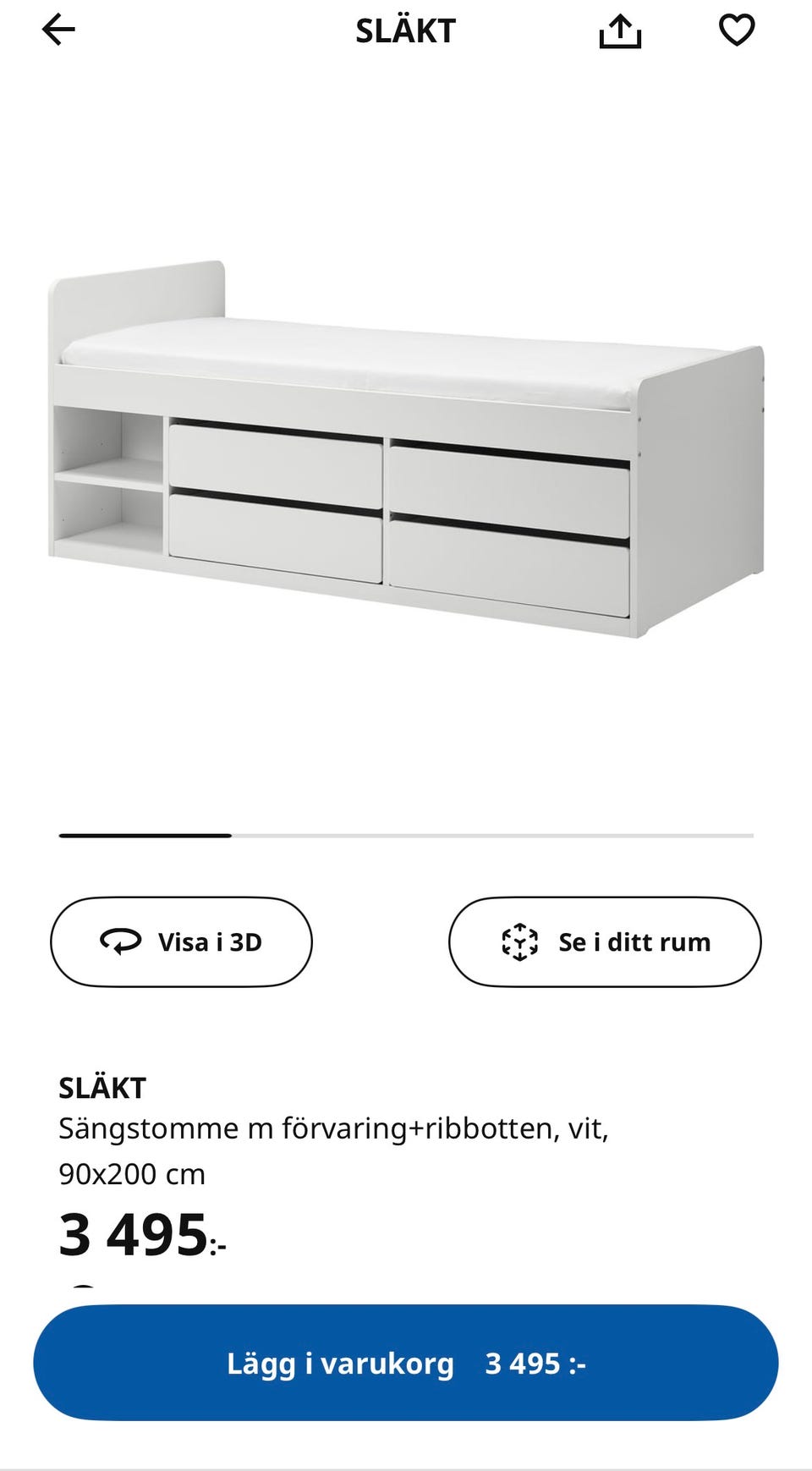Toggle the room preview mode
The width and height of the screenshot is (812, 1471).
coord(606,941)
